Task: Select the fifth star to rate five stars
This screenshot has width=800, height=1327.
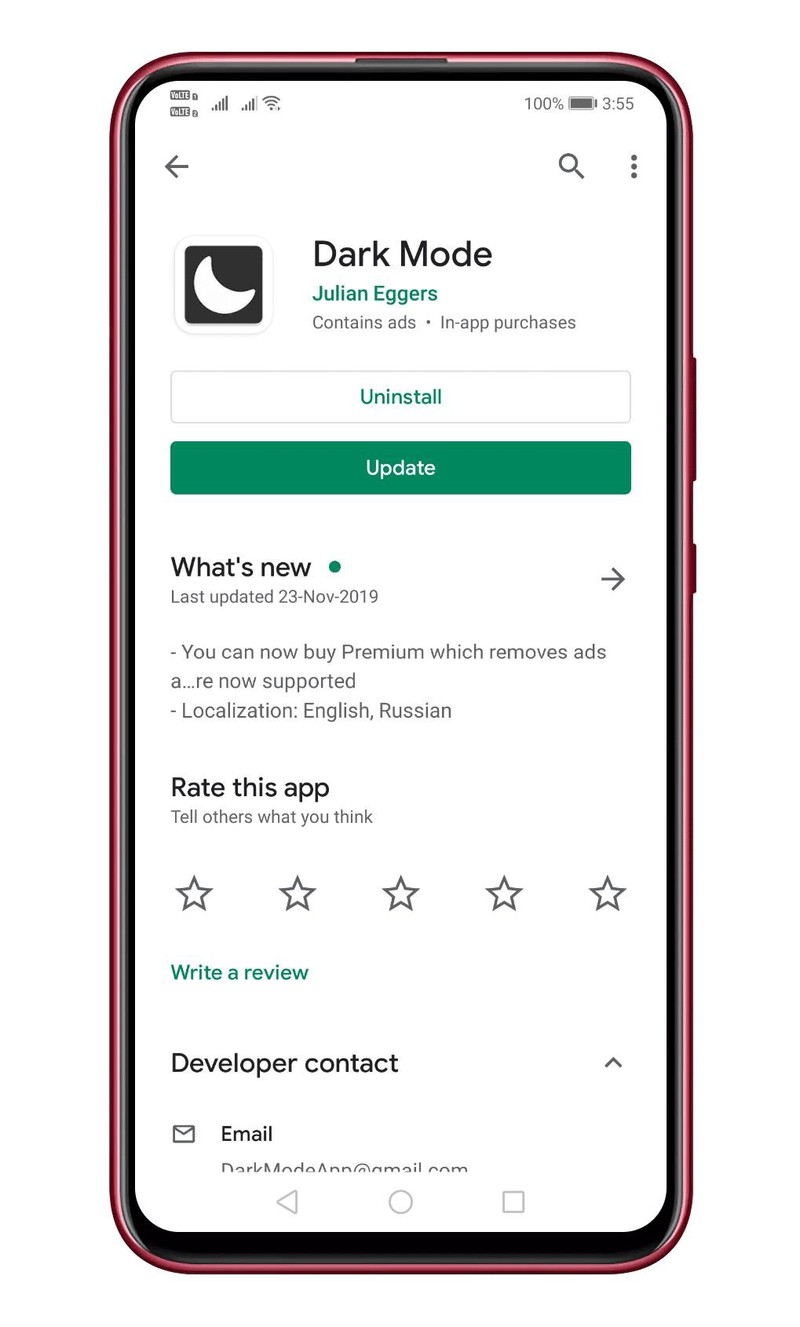Action: pyautogui.click(x=606, y=894)
